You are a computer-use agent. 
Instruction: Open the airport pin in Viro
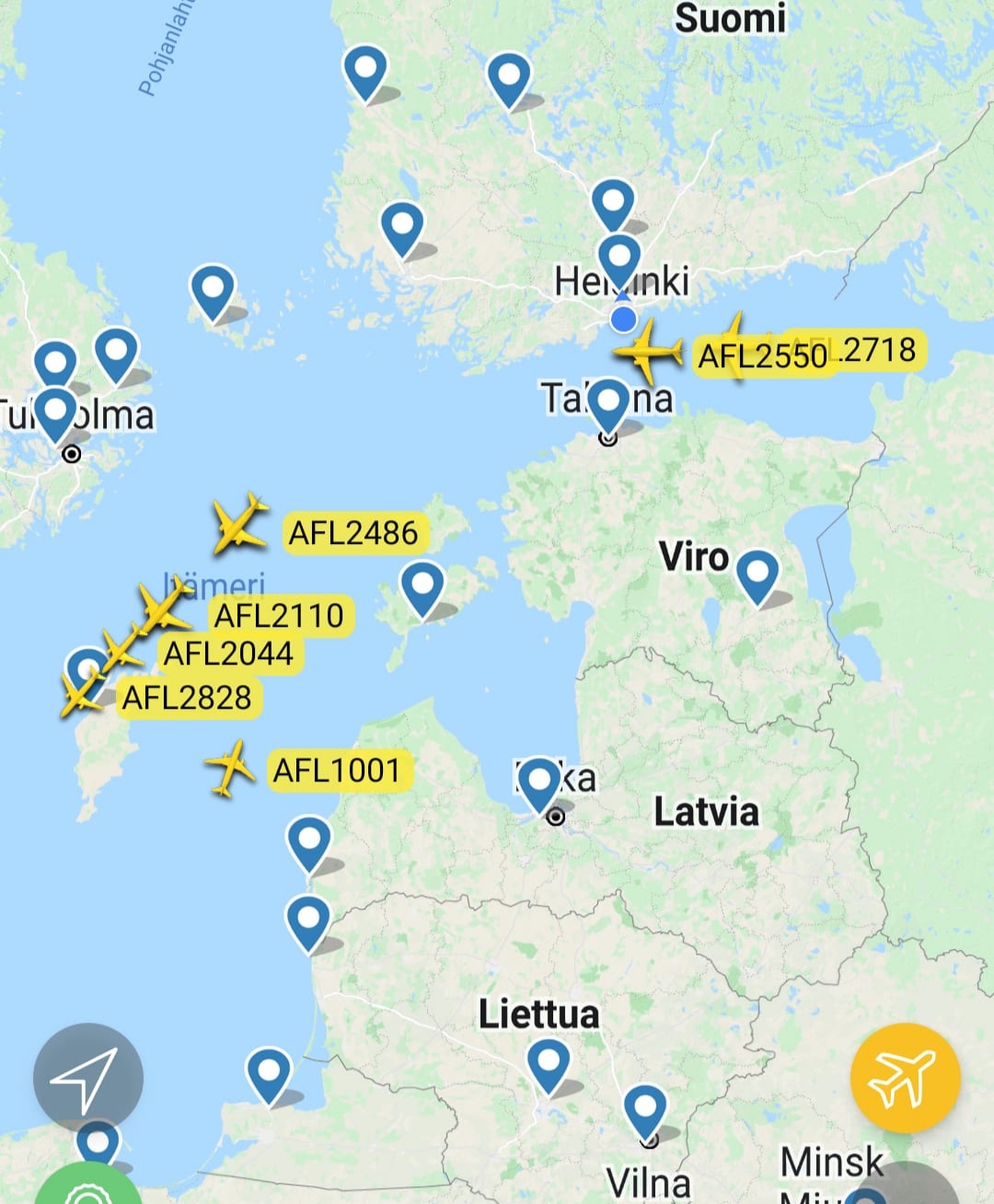click(757, 573)
